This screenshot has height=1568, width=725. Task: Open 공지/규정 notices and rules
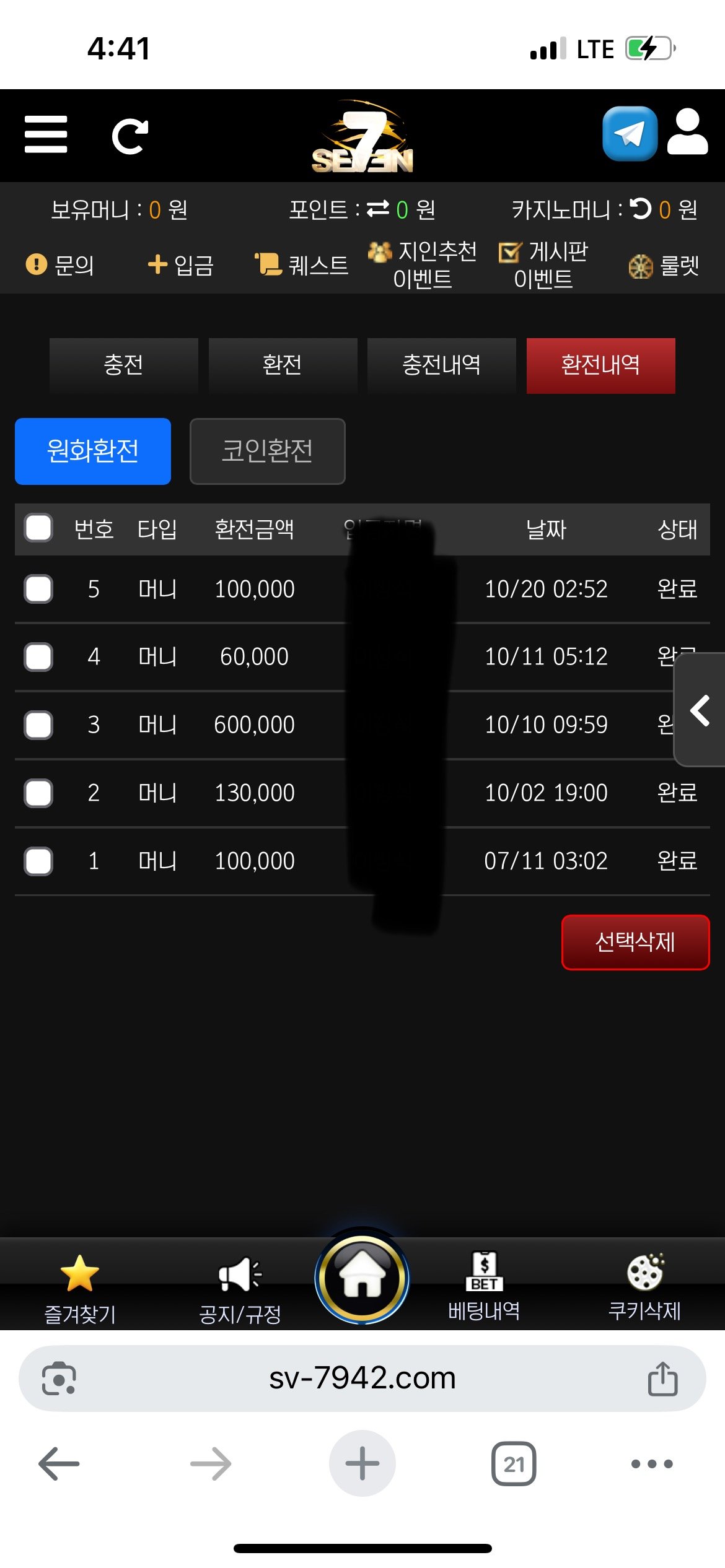[240, 1288]
